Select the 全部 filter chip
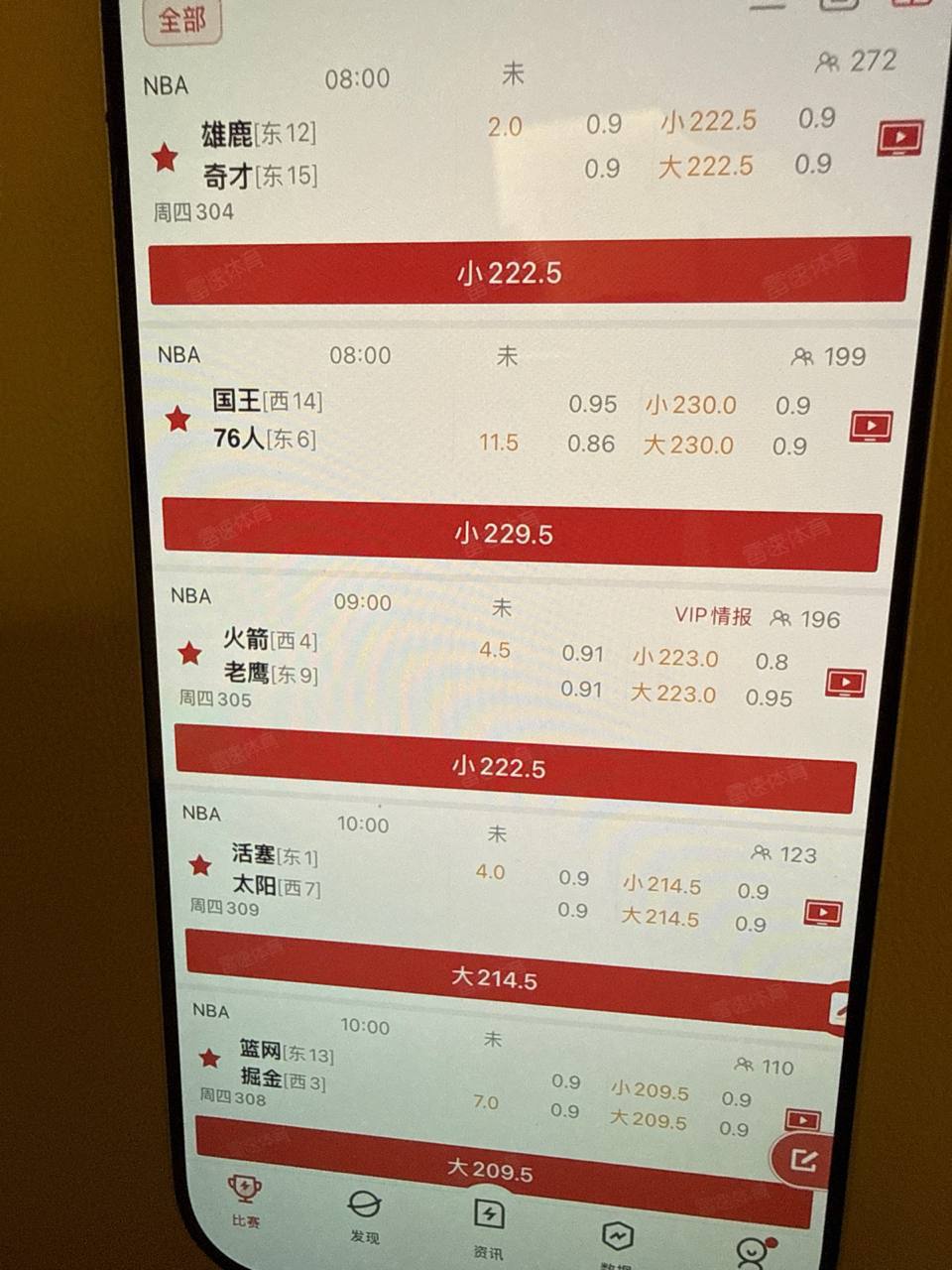 click(x=182, y=20)
